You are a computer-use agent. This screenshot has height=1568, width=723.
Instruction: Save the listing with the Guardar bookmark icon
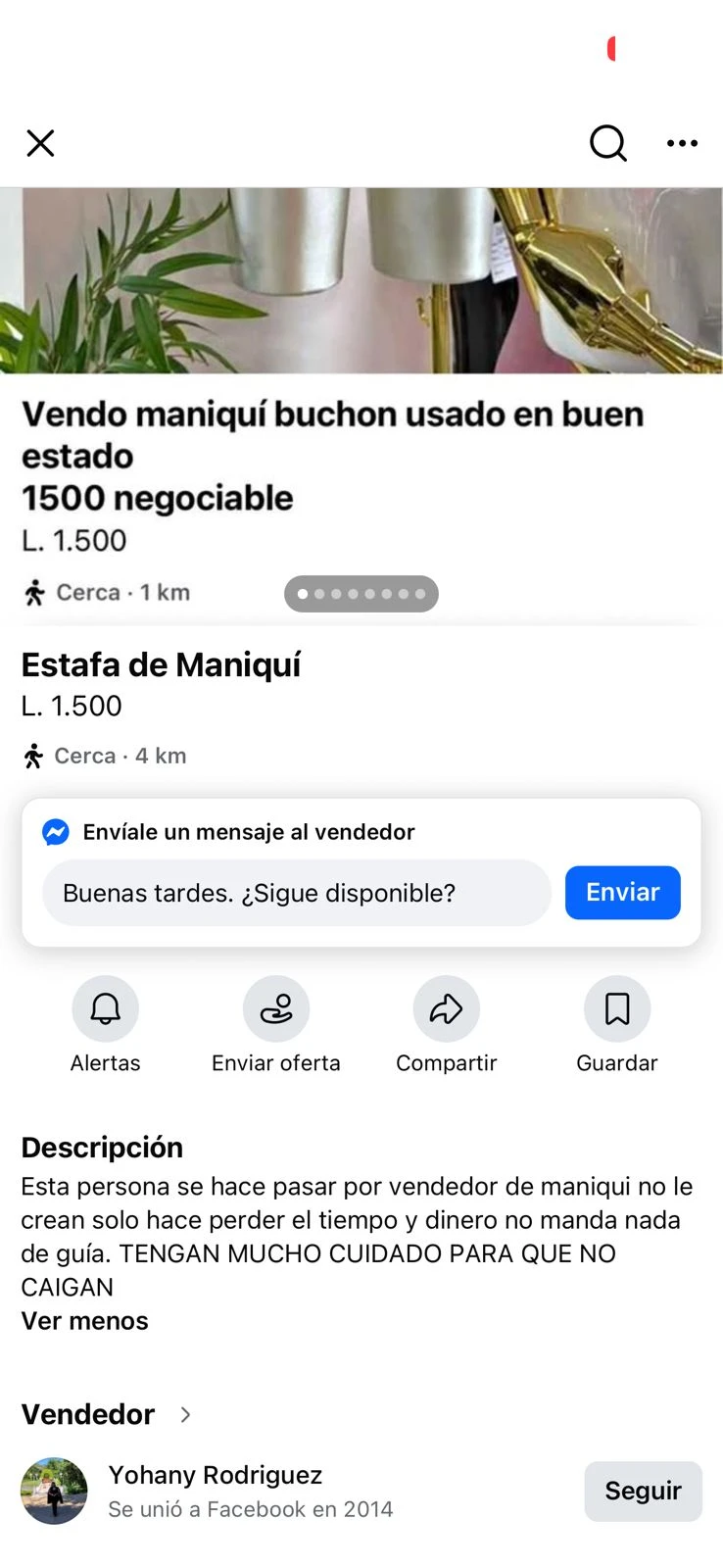(x=616, y=1007)
